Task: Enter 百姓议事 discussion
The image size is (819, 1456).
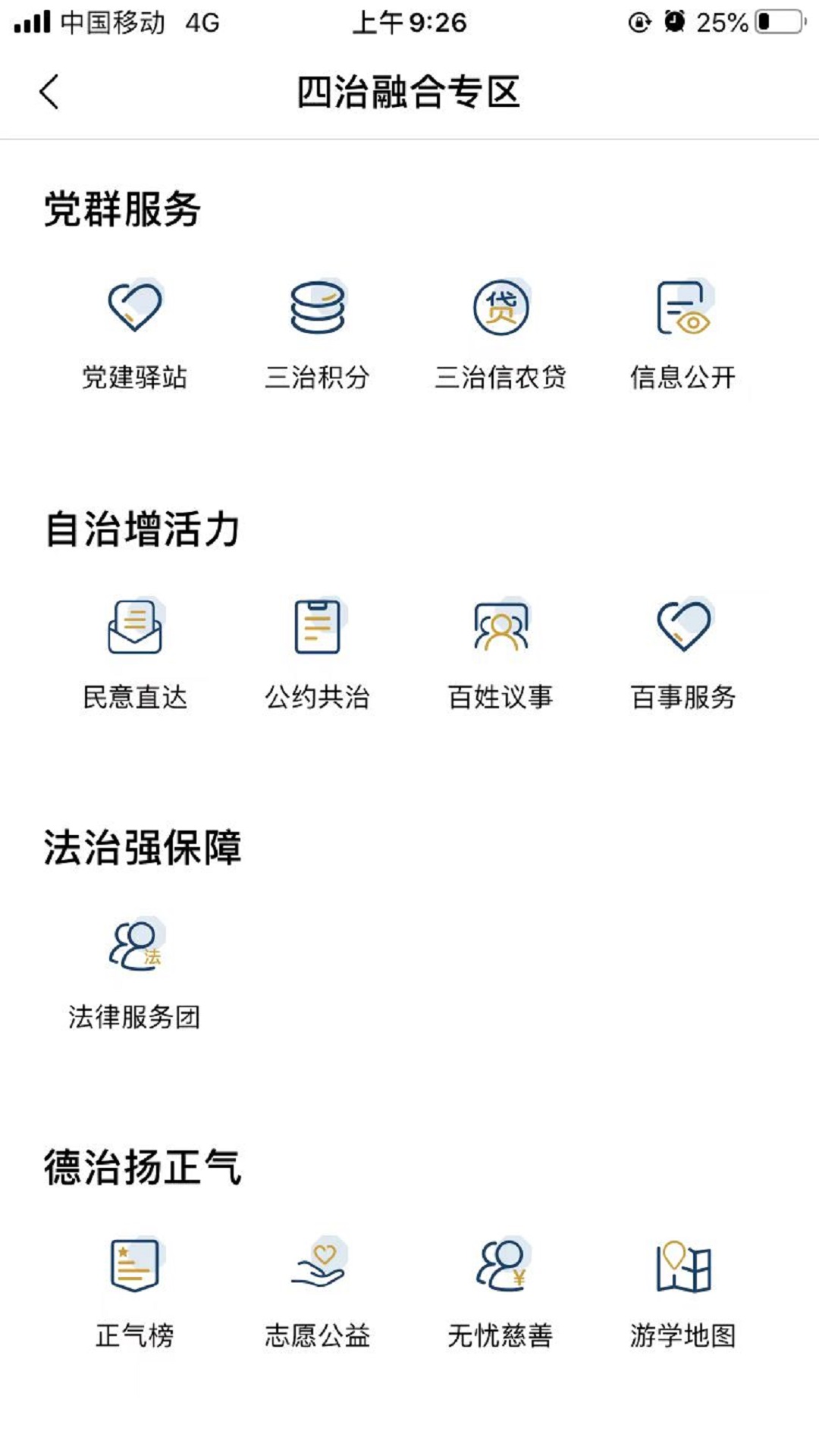Action: pyautogui.click(x=500, y=652)
